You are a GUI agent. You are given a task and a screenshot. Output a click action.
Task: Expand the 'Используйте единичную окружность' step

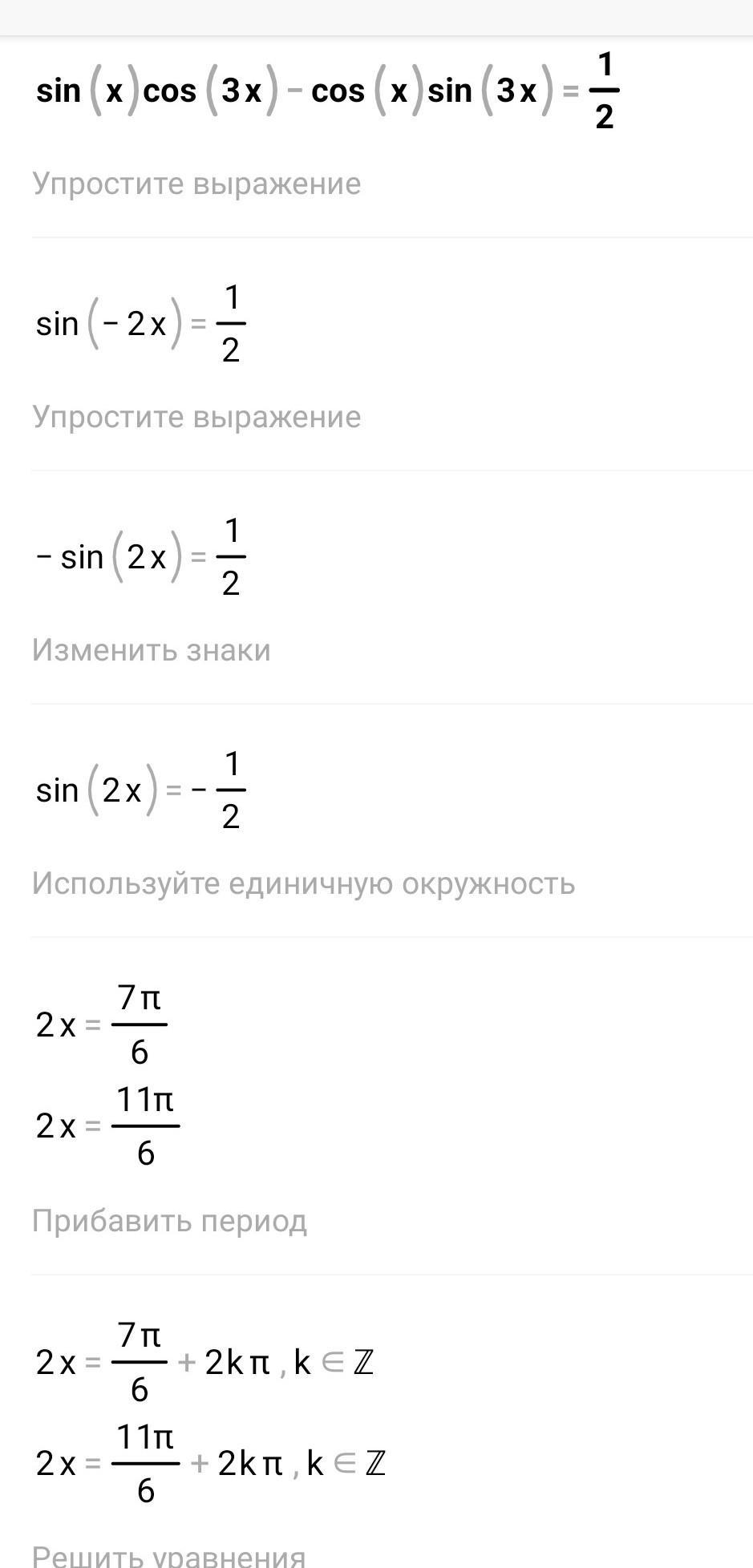click(303, 883)
